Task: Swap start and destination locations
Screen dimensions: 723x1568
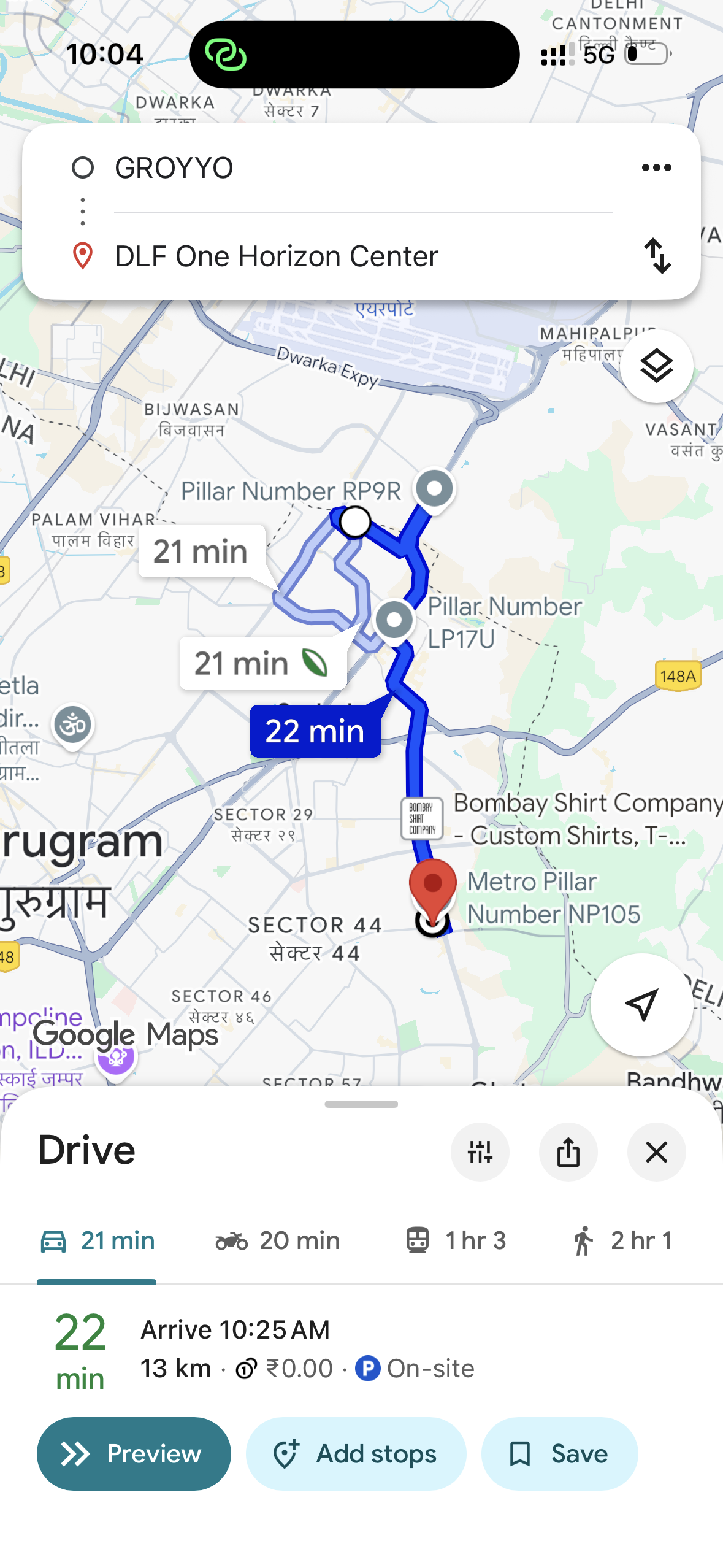Action: pos(657,256)
